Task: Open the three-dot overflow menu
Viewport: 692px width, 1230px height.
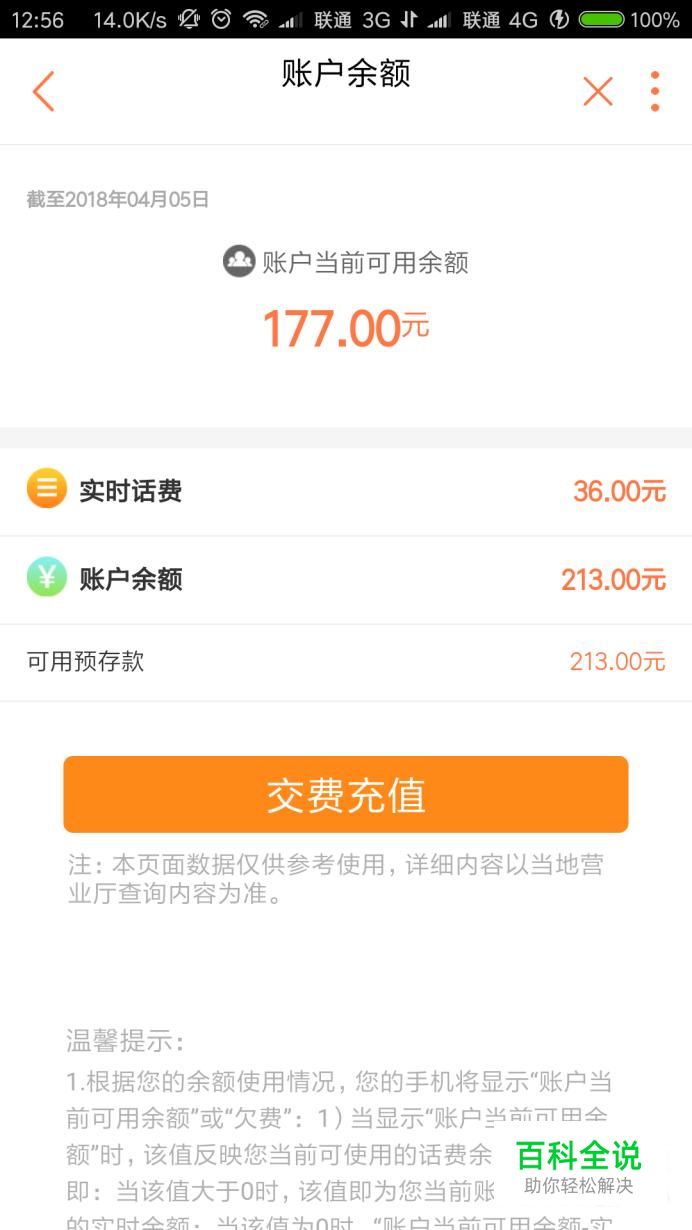Action: click(x=655, y=91)
